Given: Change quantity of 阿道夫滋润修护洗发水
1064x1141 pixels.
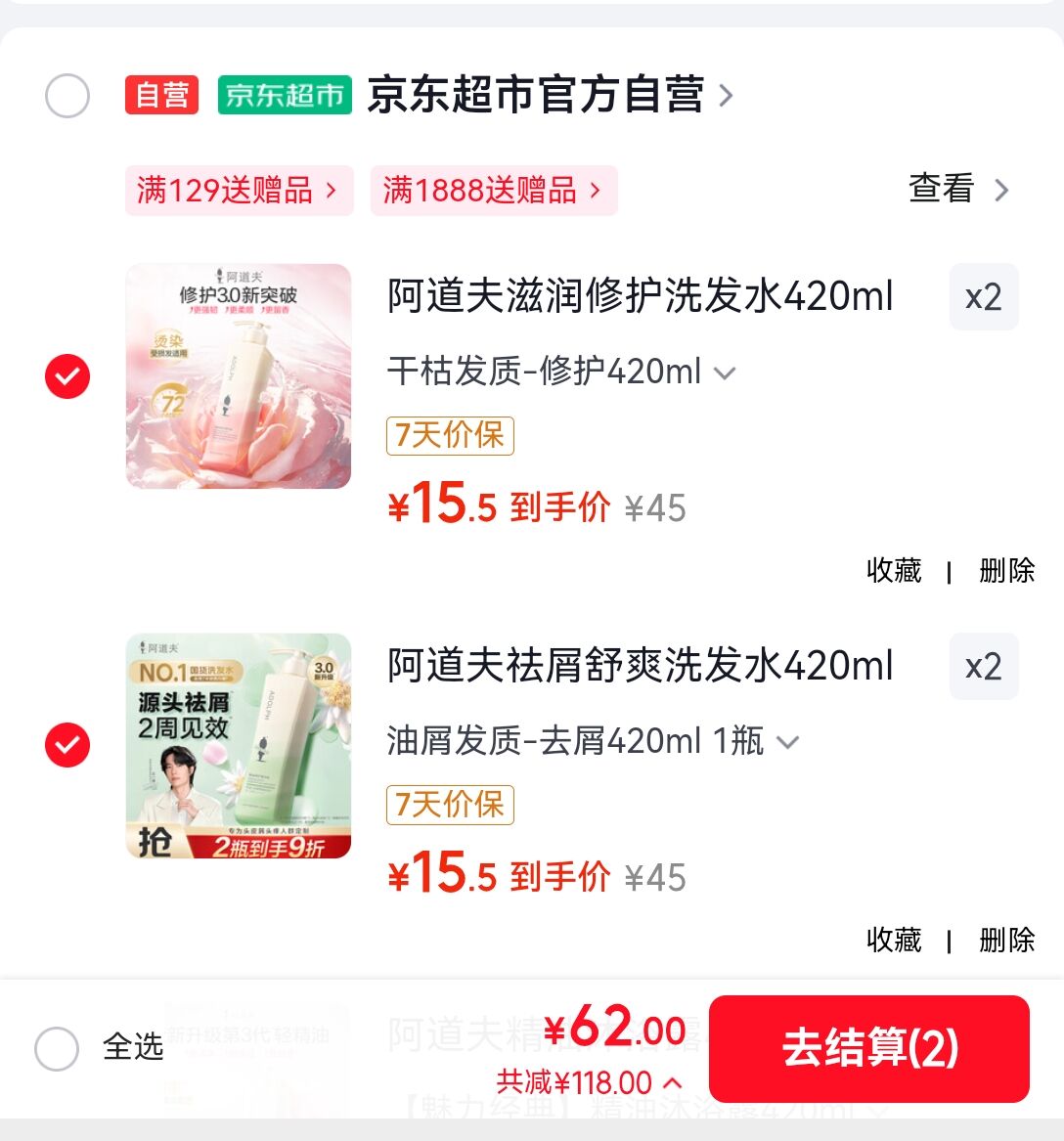Looking at the screenshot, I should coord(983,297).
